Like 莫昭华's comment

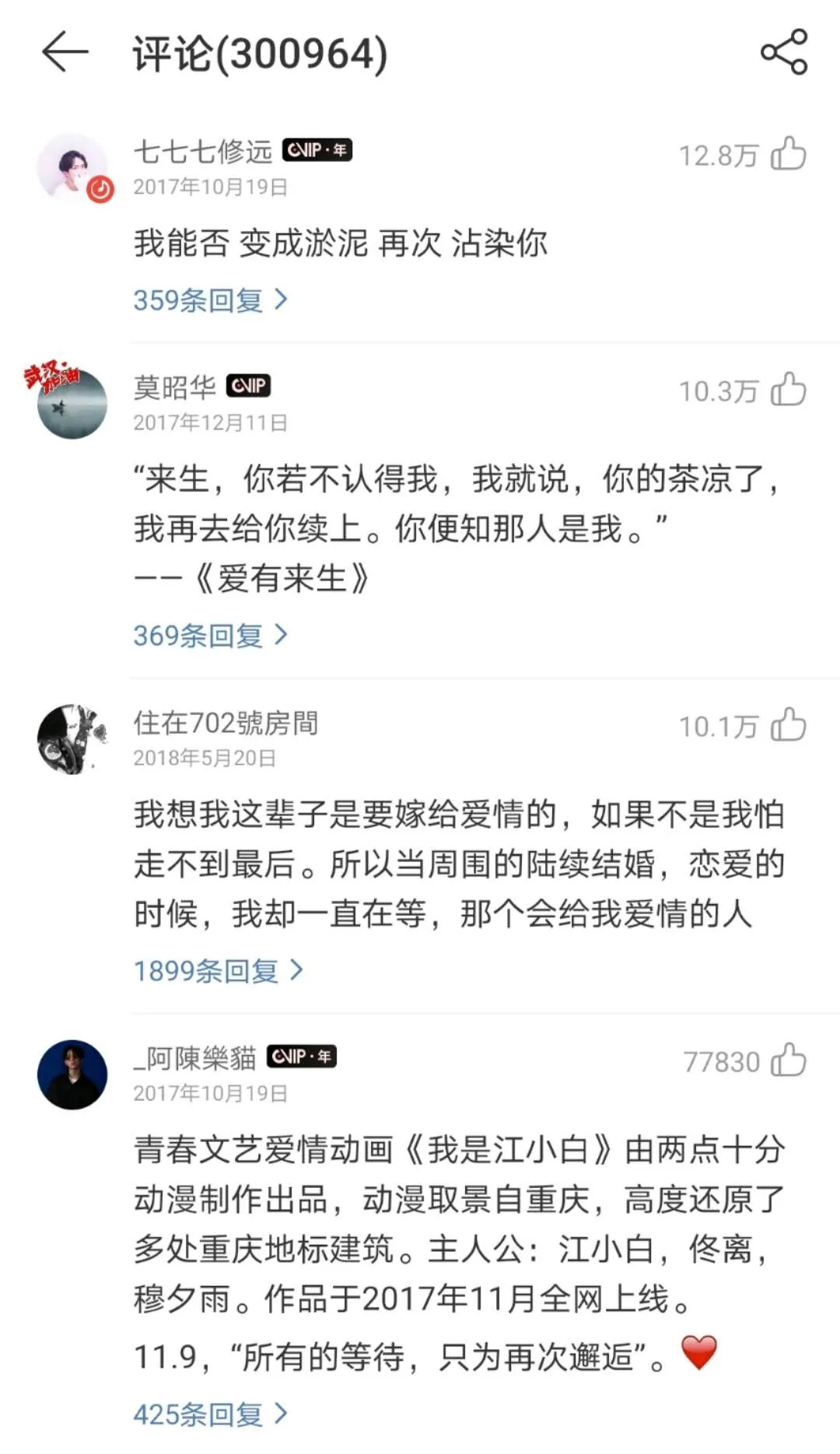(x=788, y=390)
